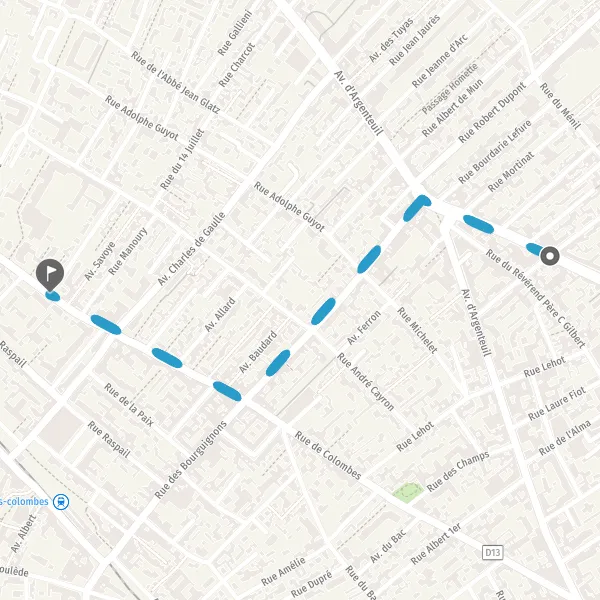Select the Bois-Colombes train station icon
Viewport: 600px width, 600px height.
61,502
